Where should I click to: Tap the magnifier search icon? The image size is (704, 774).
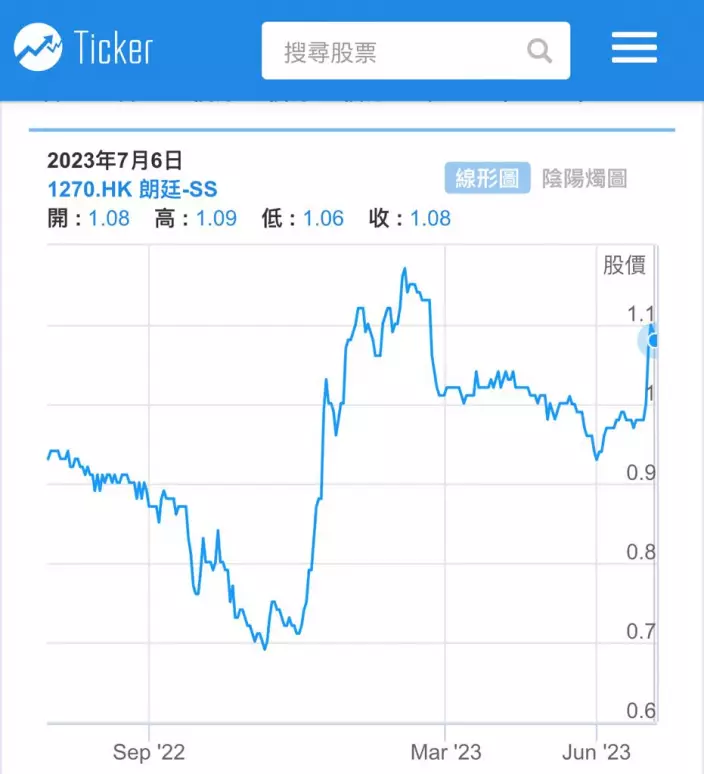coord(539,51)
